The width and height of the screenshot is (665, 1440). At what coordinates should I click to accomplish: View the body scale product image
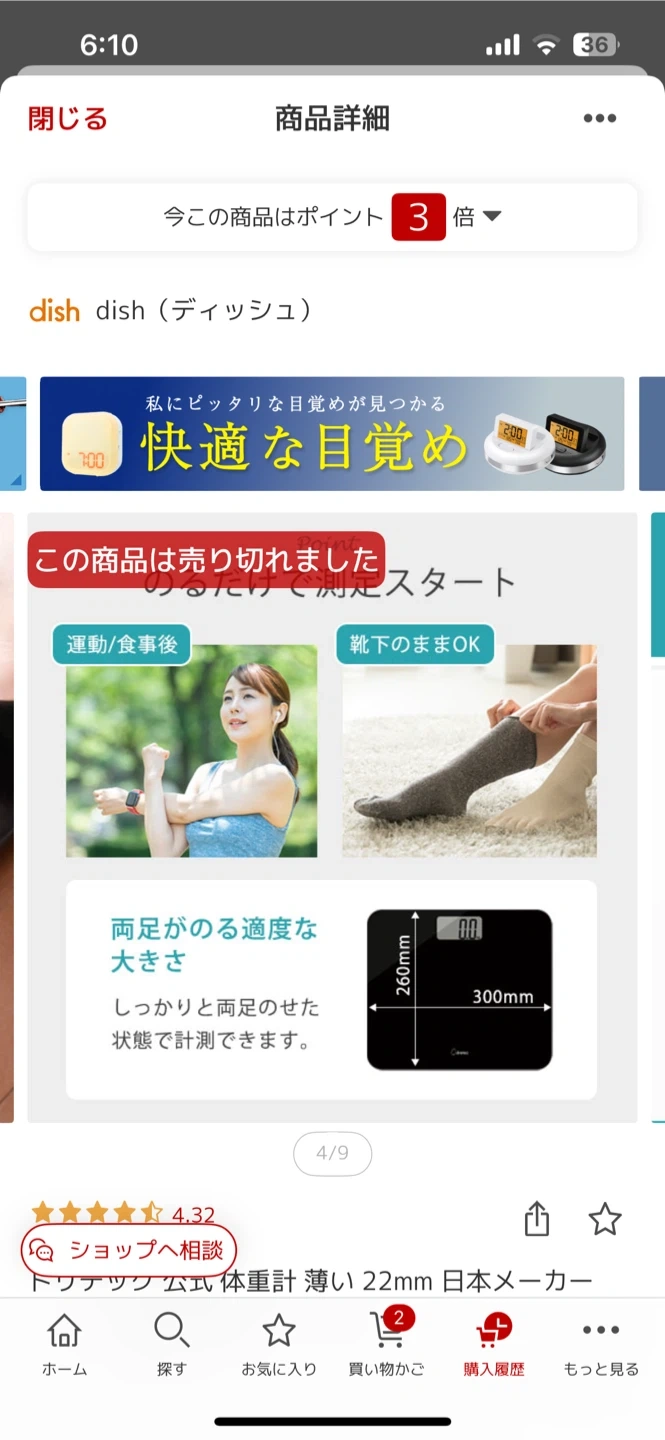tap(332, 817)
